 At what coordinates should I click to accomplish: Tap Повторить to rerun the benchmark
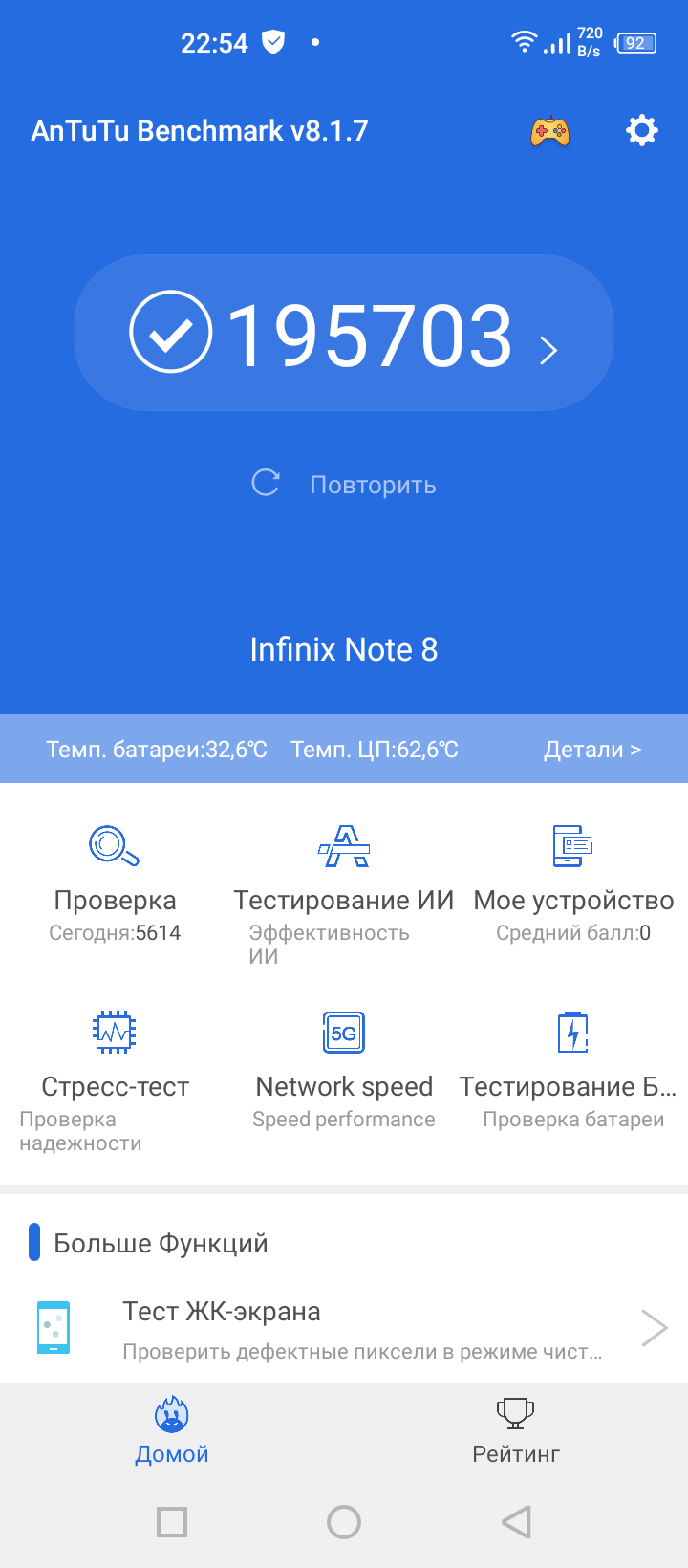click(344, 485)
